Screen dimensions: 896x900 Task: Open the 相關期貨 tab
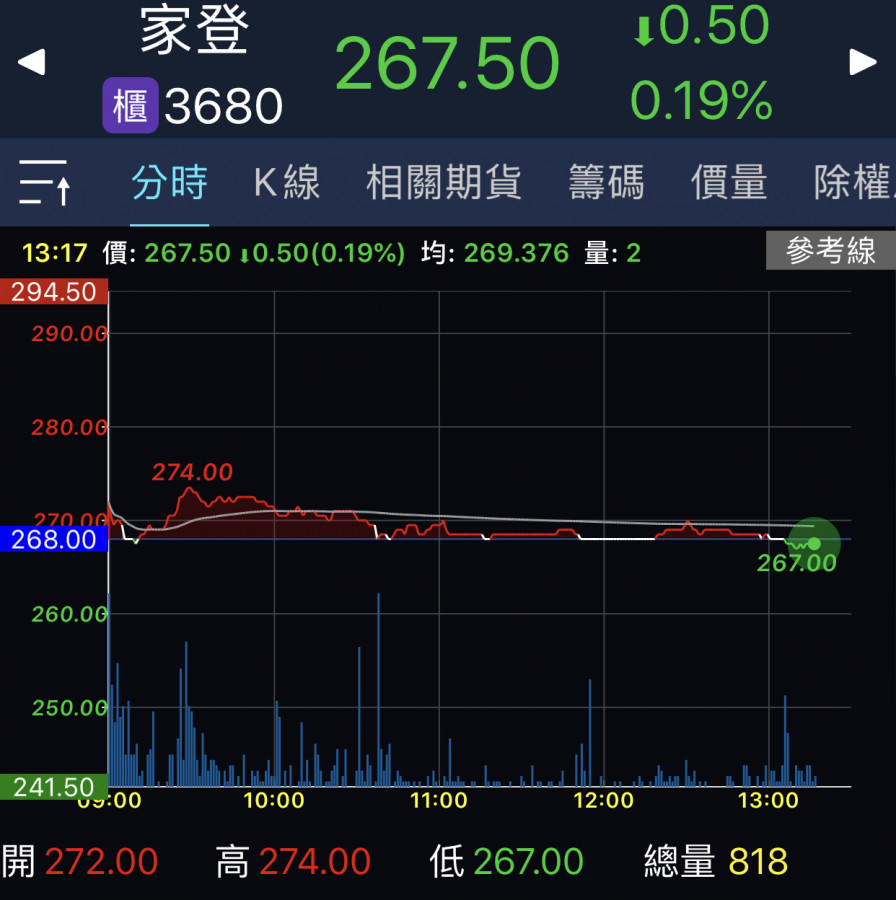click(x=444, y=184)
